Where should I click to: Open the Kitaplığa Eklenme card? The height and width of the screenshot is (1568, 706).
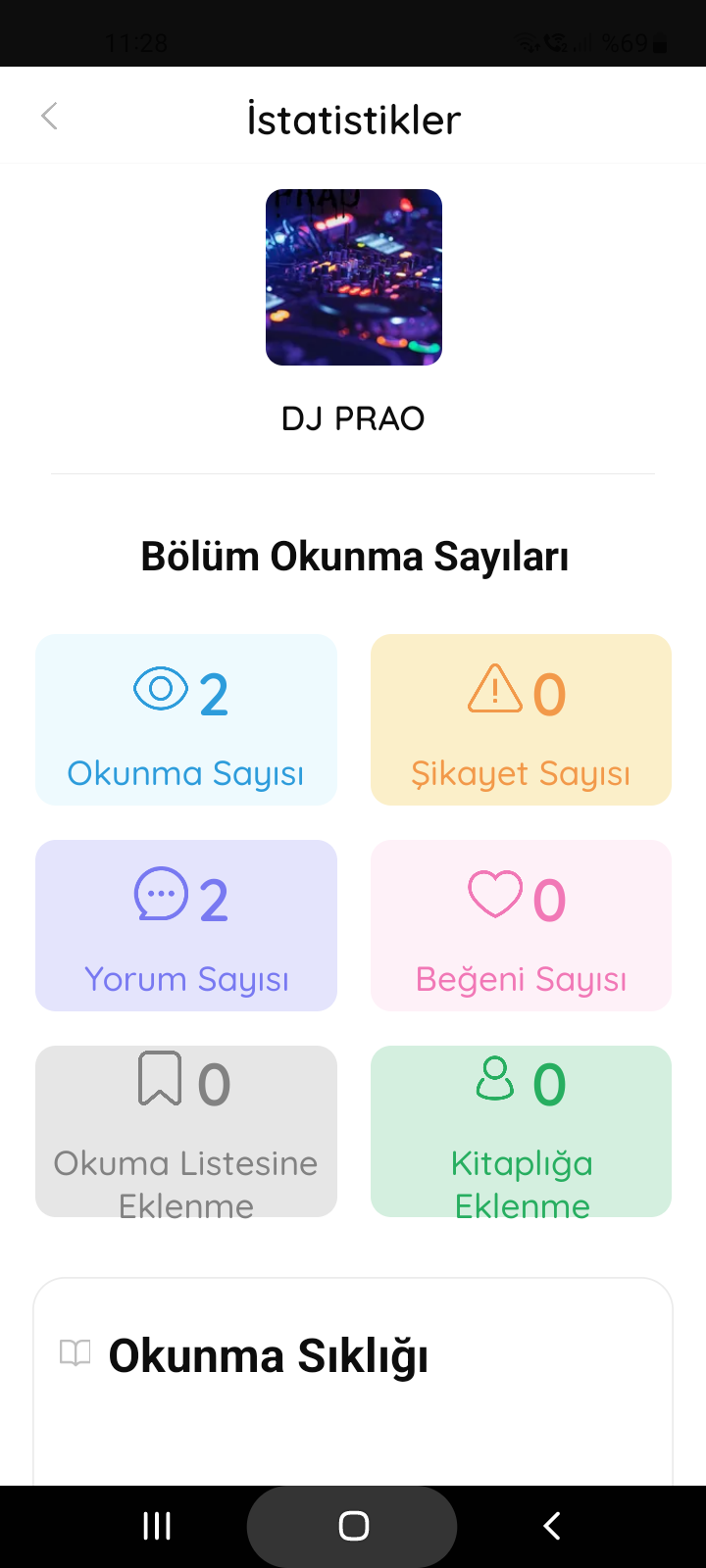[x=521, y=1131]
